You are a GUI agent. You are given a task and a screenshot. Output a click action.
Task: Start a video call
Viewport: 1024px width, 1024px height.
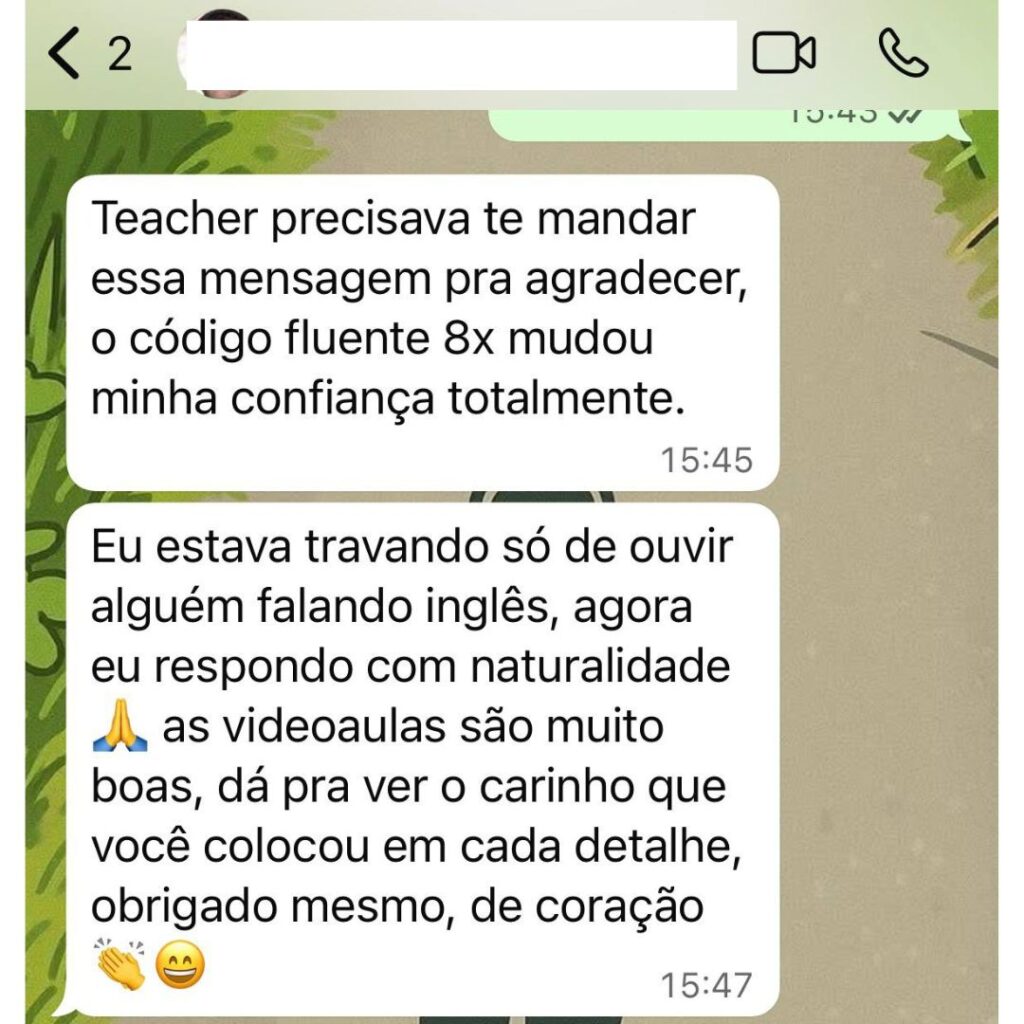pyautogui.click(x=784, y=54)
